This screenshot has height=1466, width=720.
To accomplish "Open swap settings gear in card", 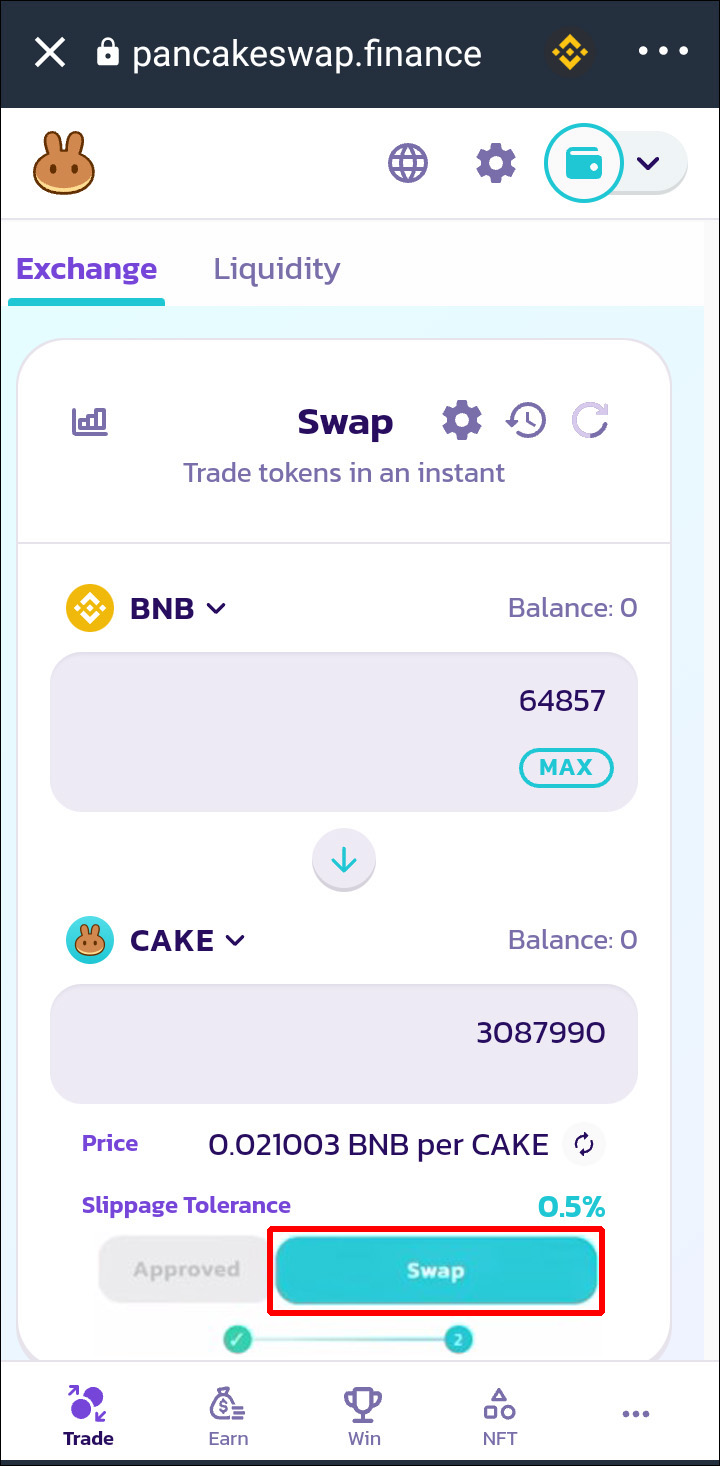I will pos(461,421).
